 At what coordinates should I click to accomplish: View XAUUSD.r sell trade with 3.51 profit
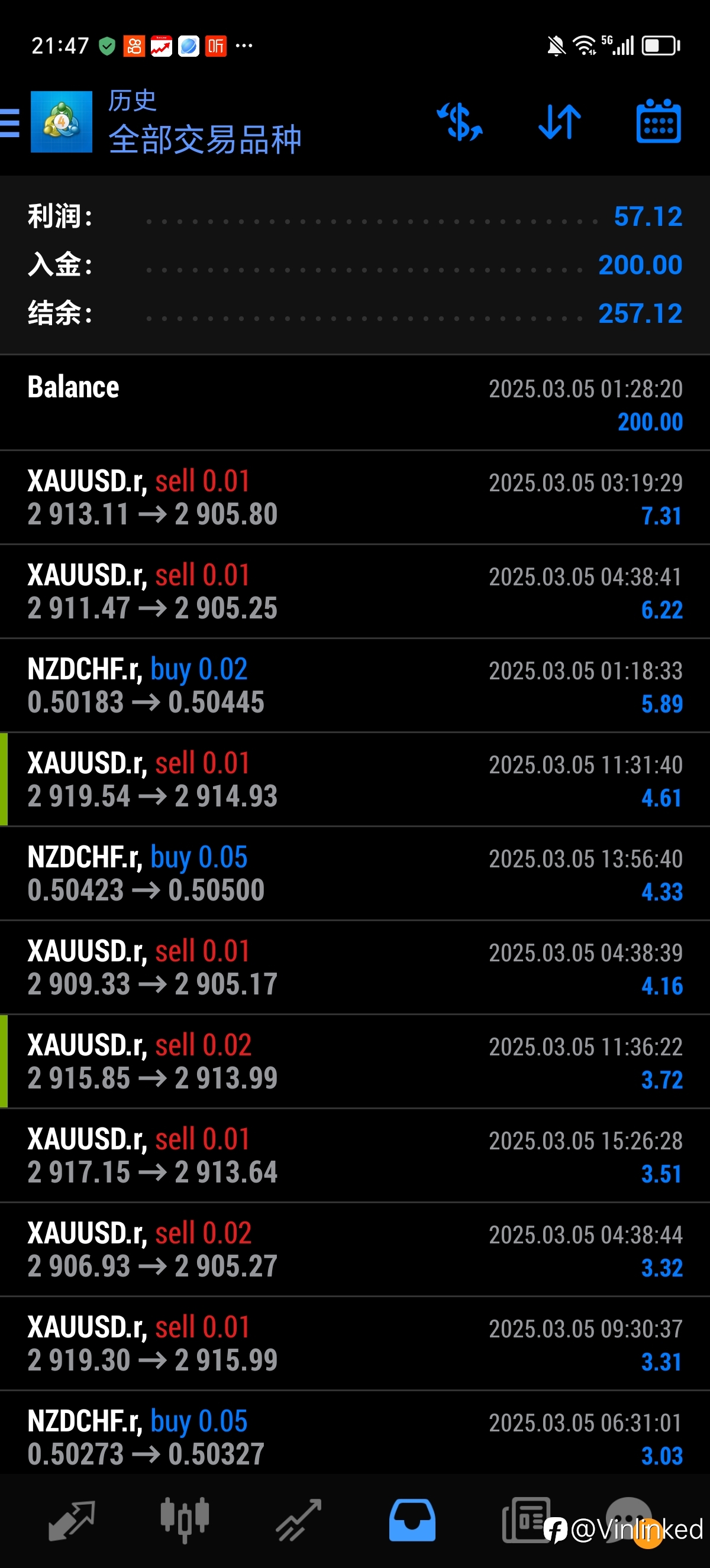pos(355,1156)
